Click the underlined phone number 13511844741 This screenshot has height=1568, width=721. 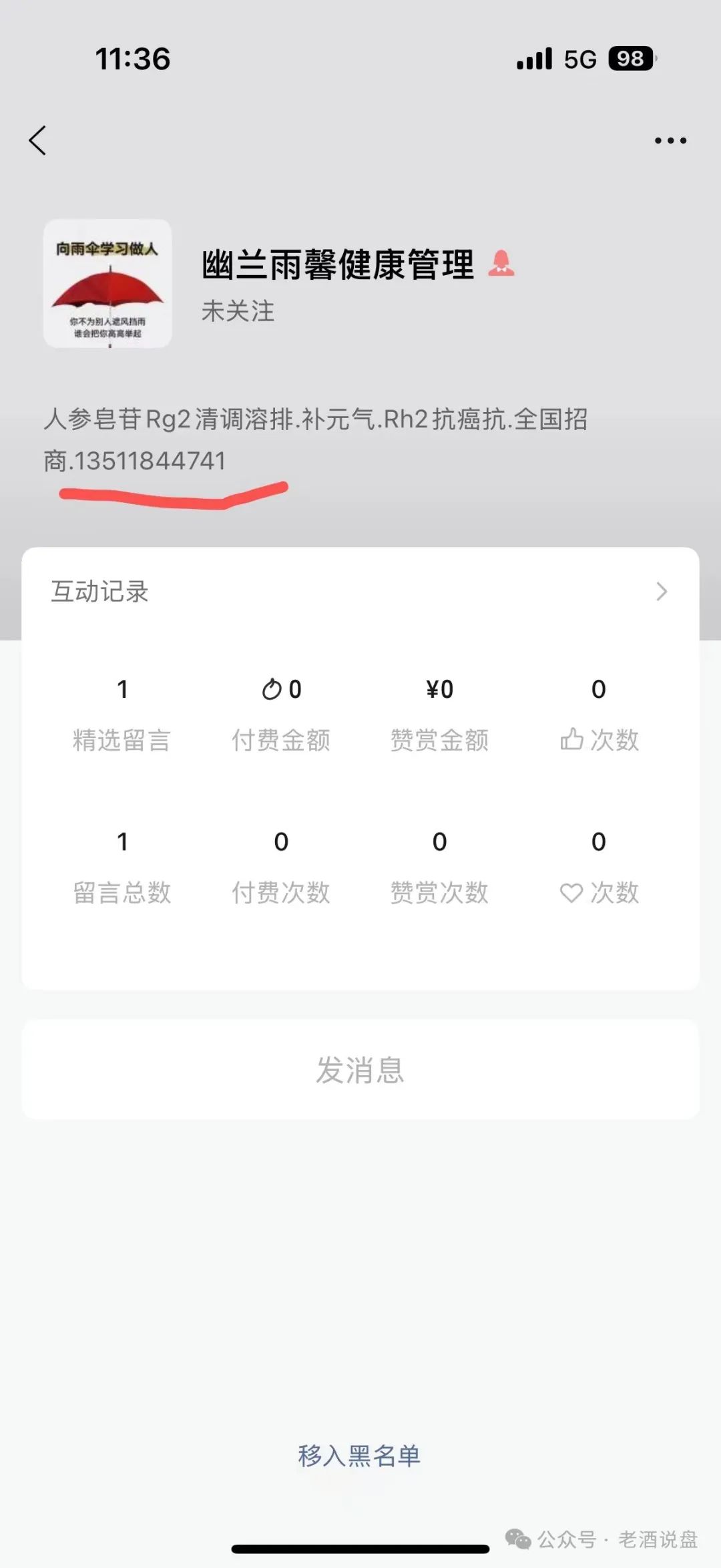150,461
